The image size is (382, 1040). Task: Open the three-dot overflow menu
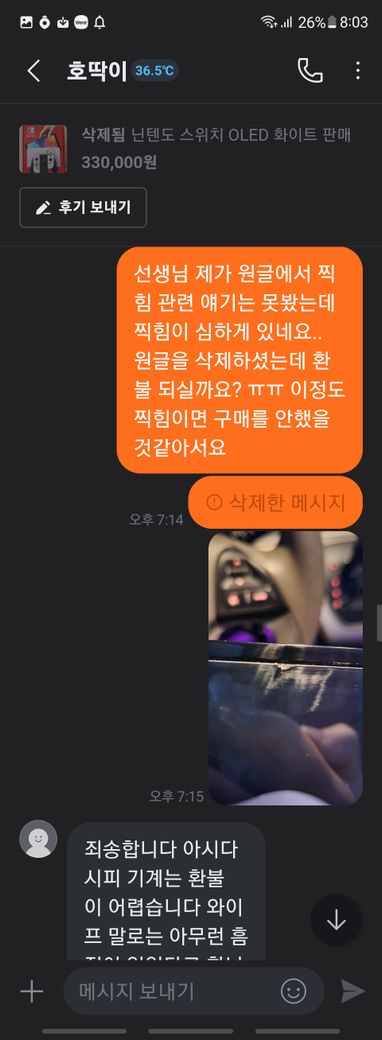click(357, 71)
